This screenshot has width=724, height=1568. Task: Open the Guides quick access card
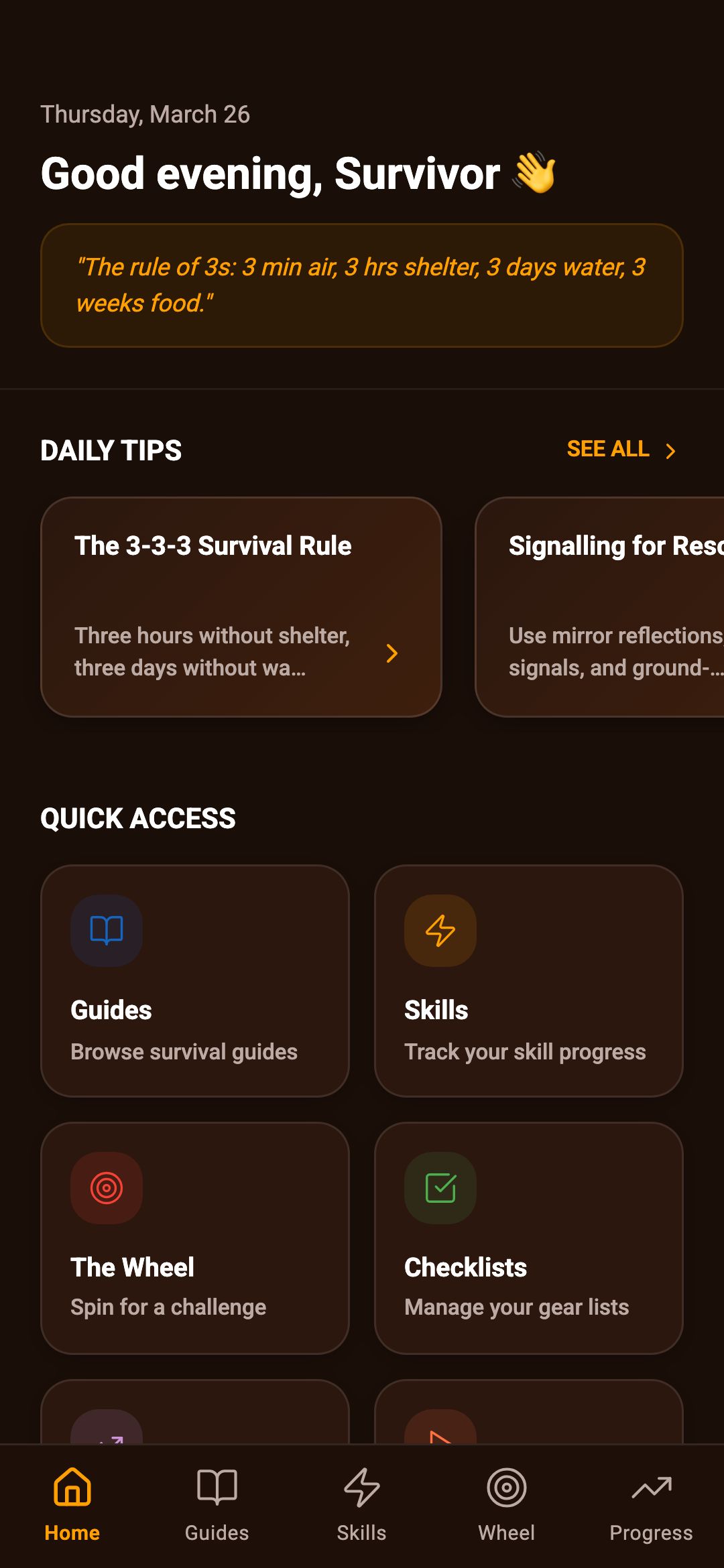pos(194,980)
